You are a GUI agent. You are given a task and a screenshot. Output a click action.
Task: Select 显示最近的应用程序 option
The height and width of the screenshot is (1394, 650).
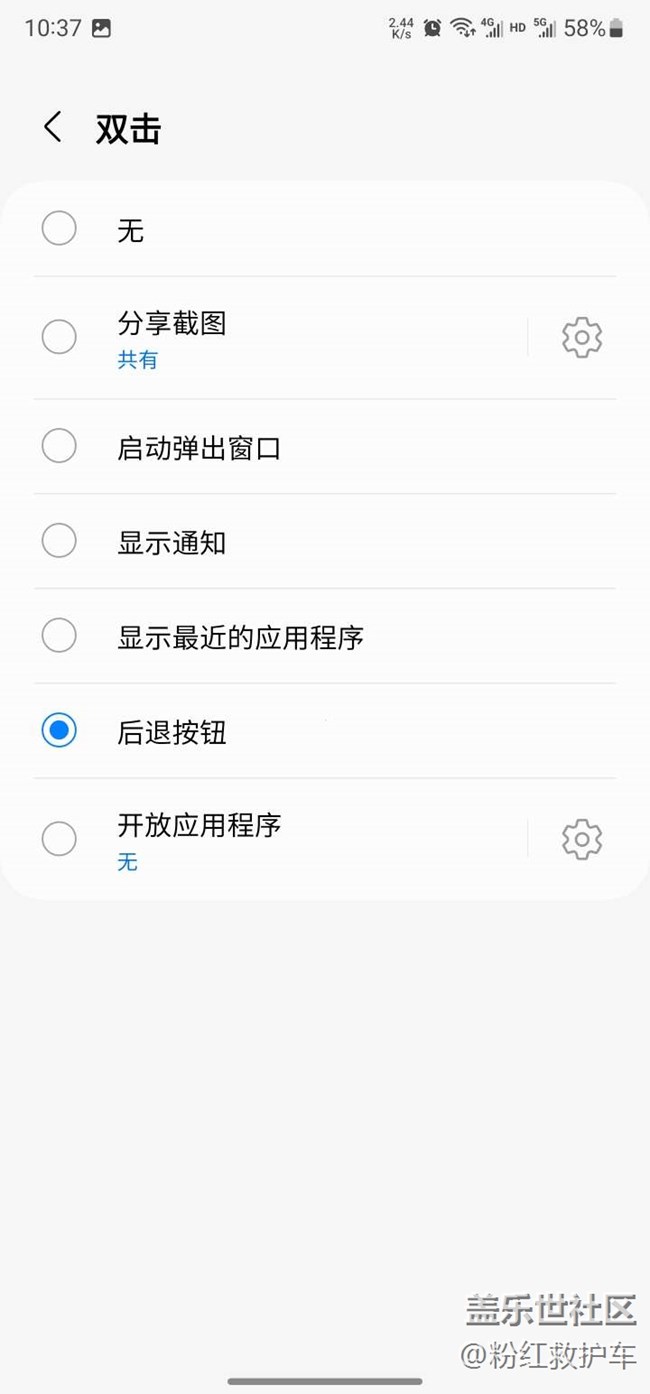[59, 636]
